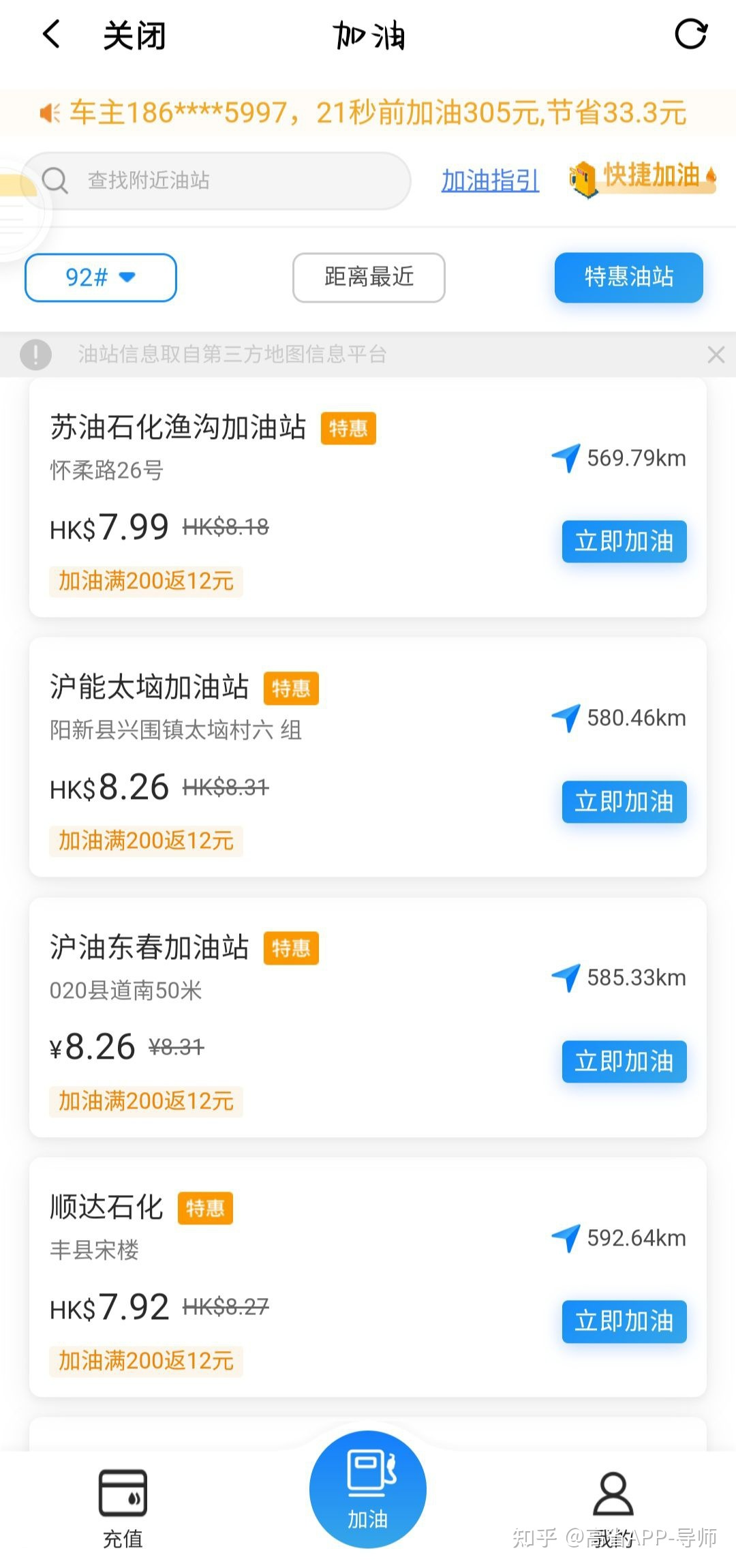Open the 加油指引 link
The image size is (736, 1568).
point(490,181)
